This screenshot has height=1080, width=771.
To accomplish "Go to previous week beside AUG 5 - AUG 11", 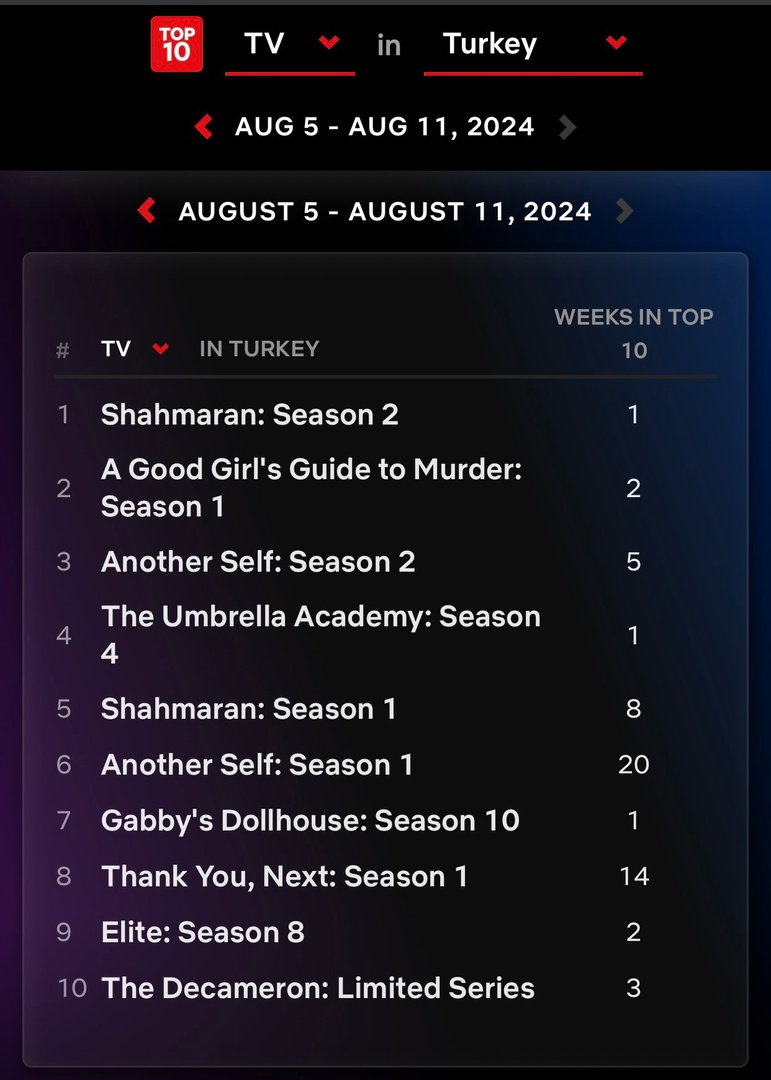I will click(x=204, y=127).
